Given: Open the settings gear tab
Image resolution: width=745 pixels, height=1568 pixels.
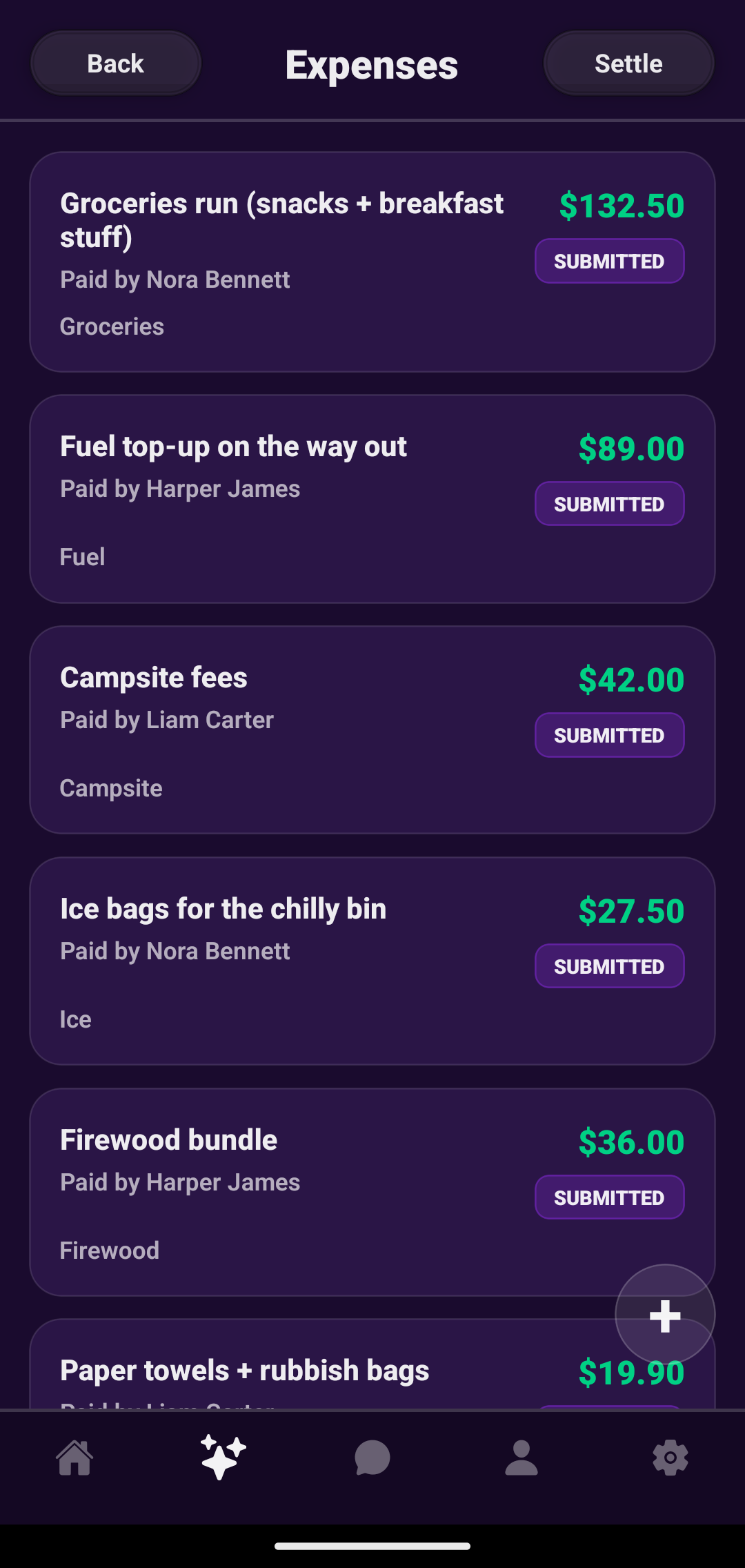Looking at the screenshot, I should tap(670, 1458).
